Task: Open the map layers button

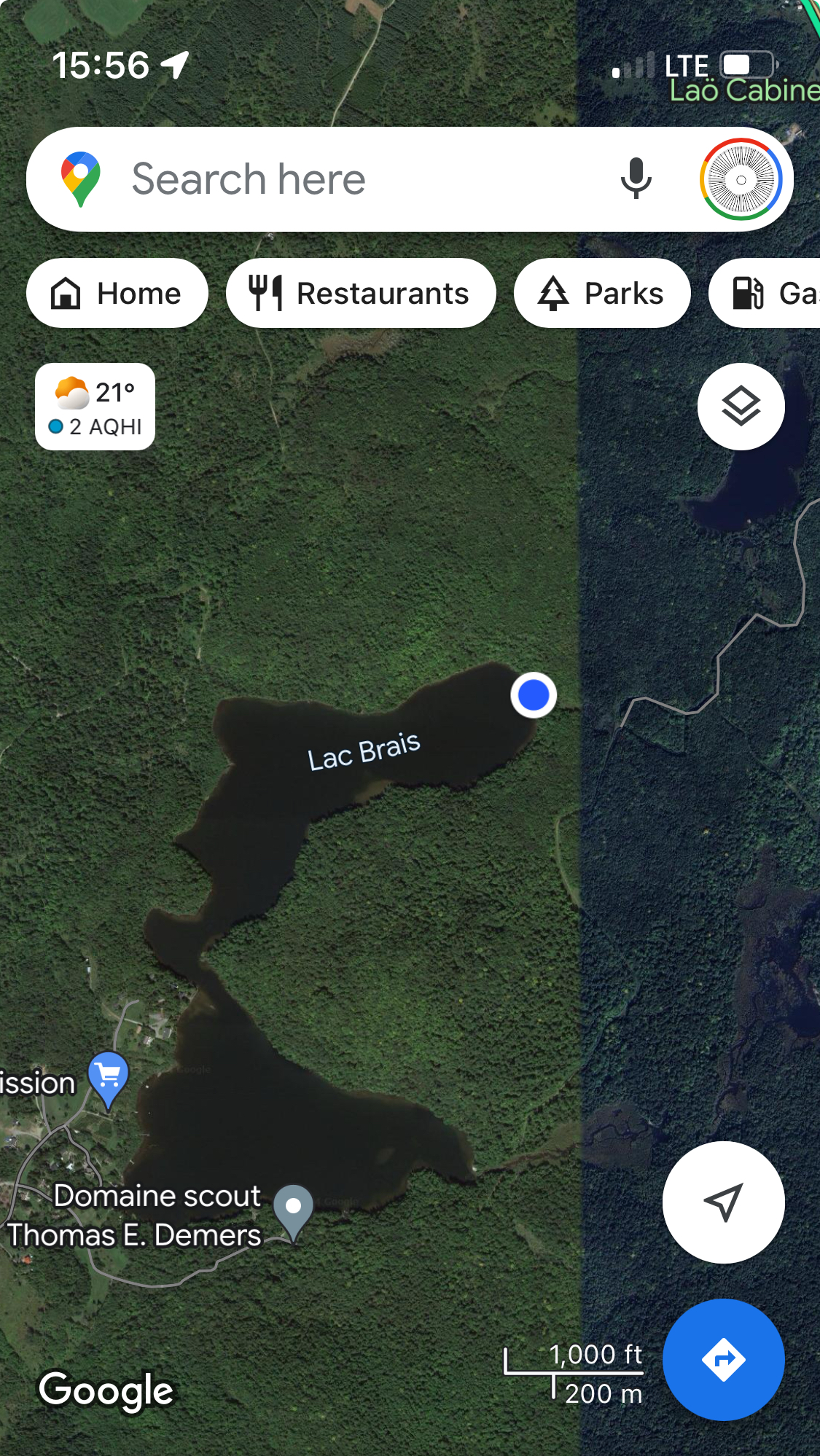Action: click(x=741, y=407)
